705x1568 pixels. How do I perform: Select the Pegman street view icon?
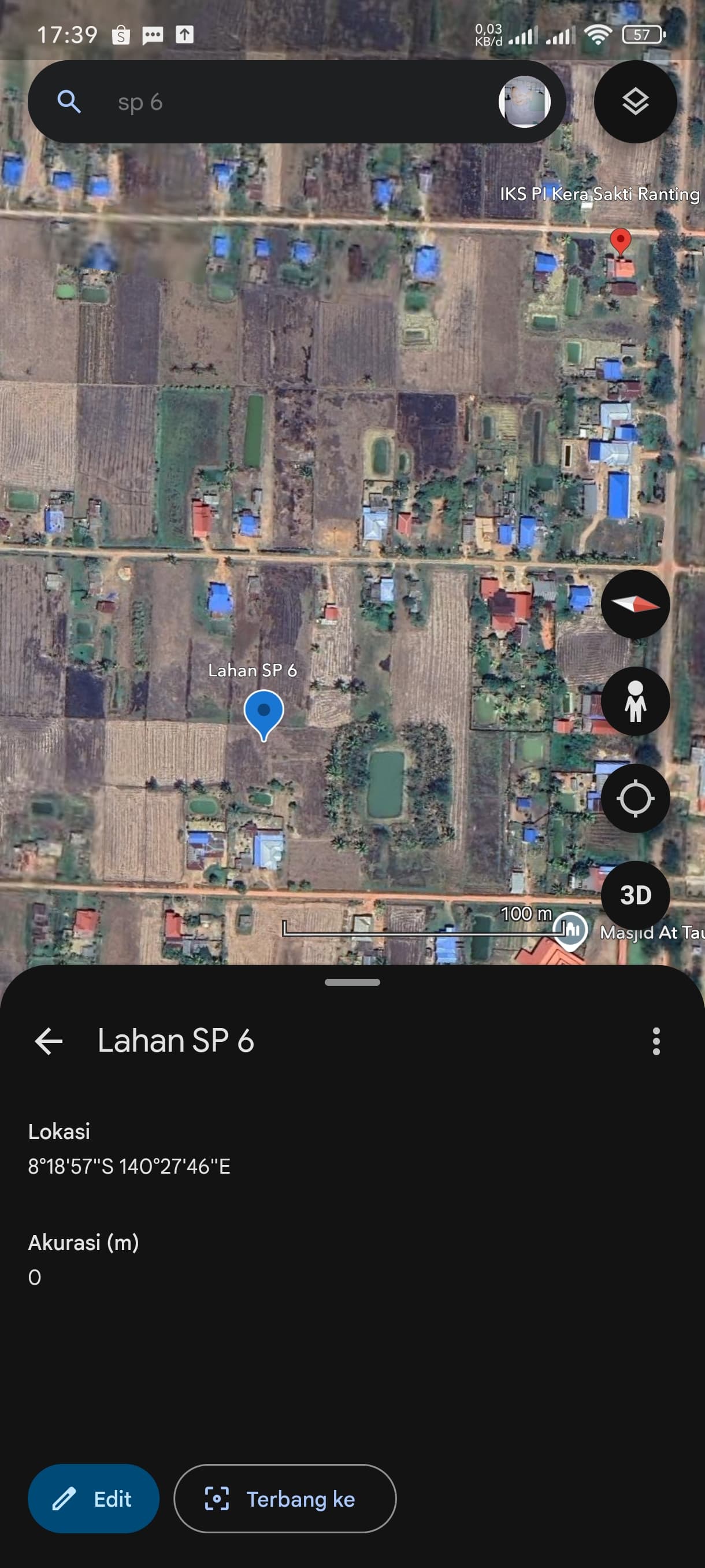pyautogui.click(x=635, y=701)
